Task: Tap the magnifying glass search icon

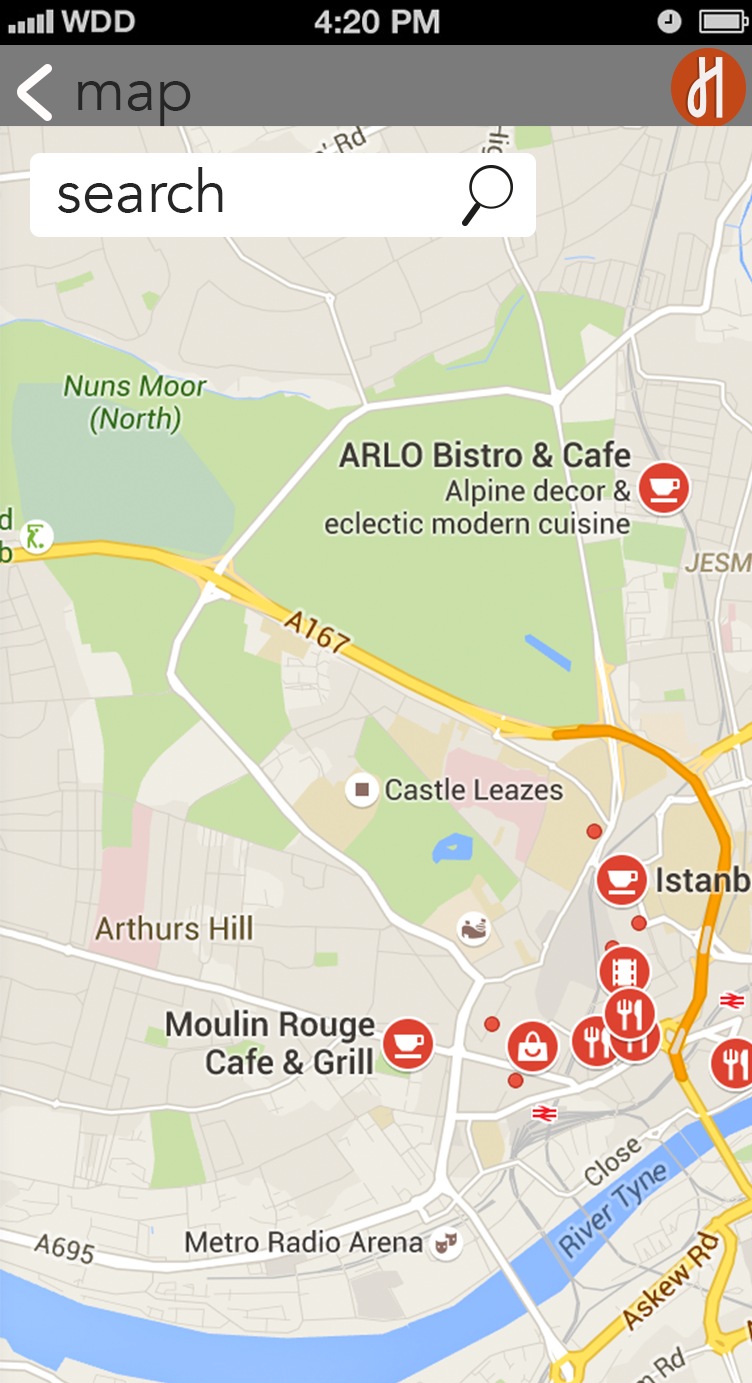Action: (487, 194)
